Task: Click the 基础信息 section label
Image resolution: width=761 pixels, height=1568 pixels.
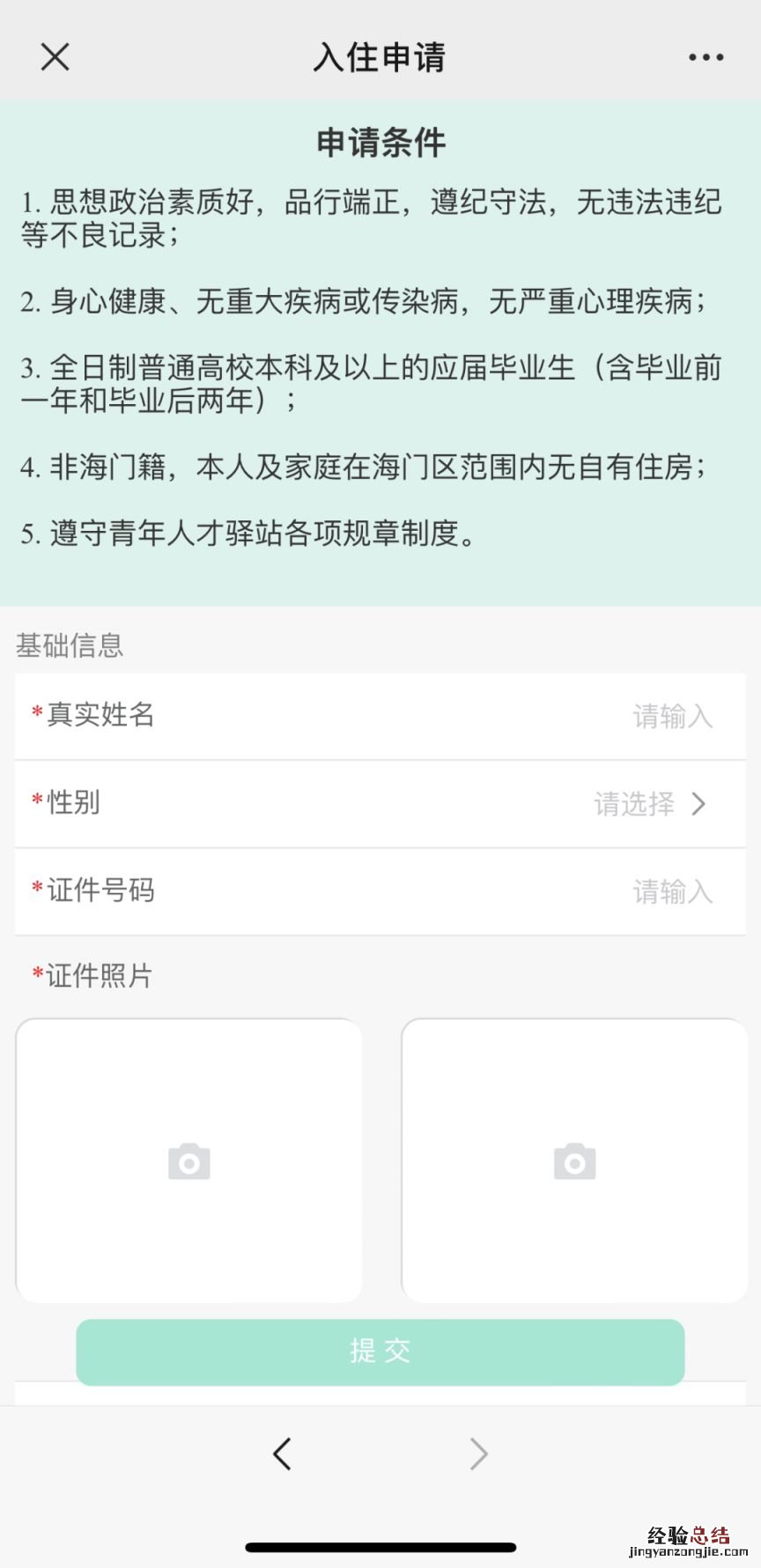Action: coord(70,646)
